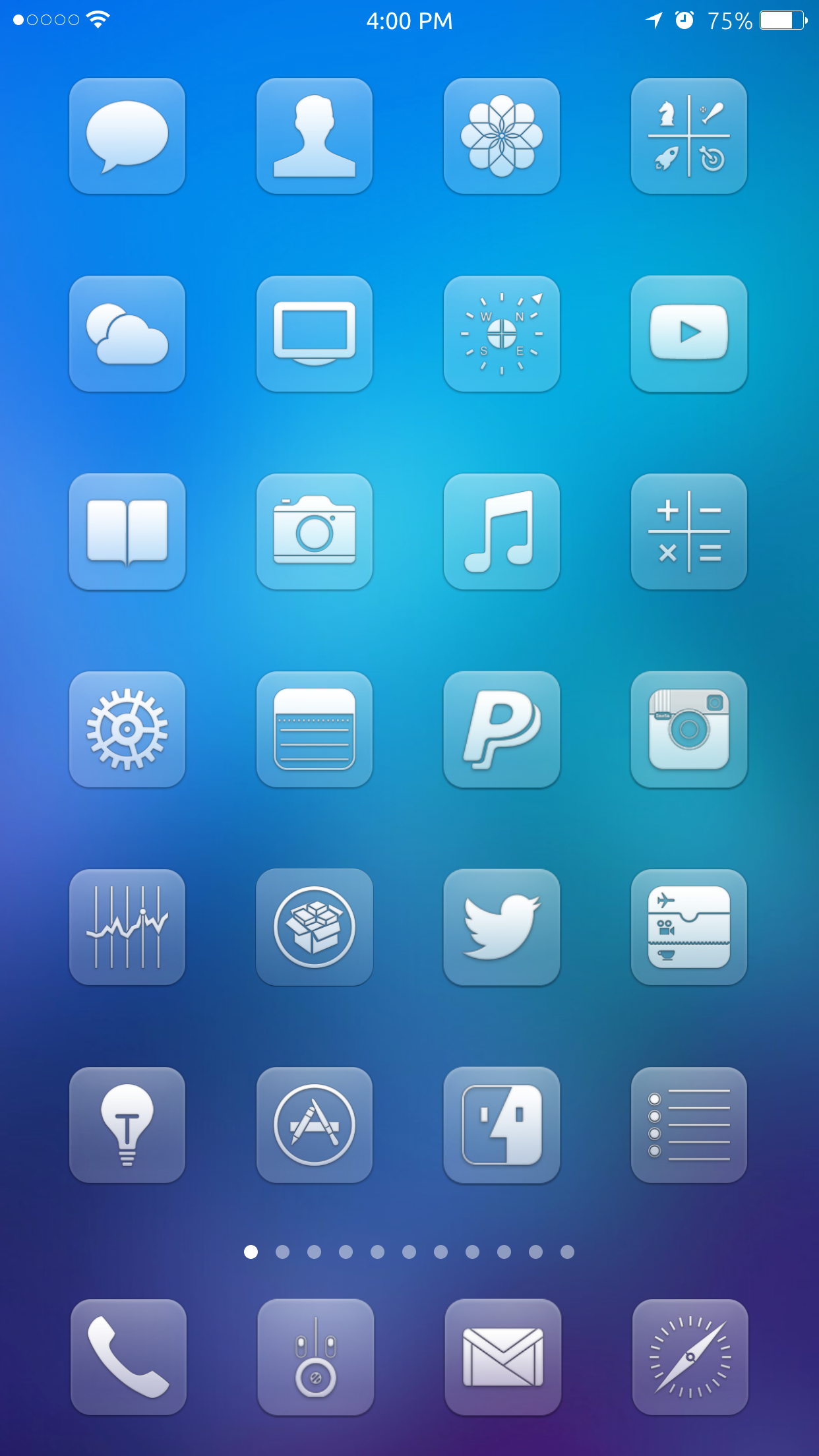
Task: Launch the Cydia app
Action: coord(315,927)
